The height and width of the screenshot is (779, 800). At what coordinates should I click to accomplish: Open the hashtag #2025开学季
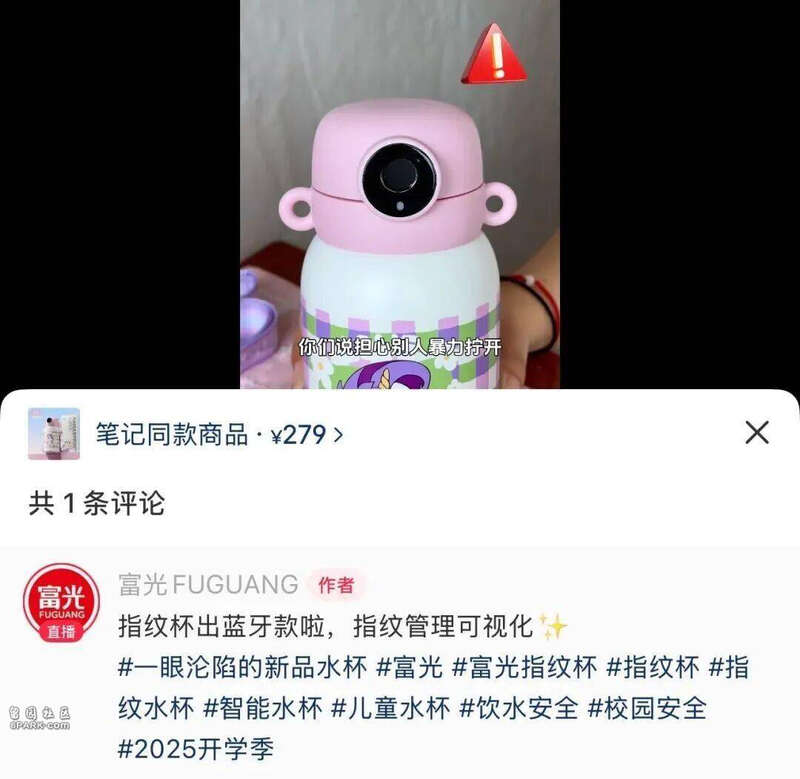(195, 748)
